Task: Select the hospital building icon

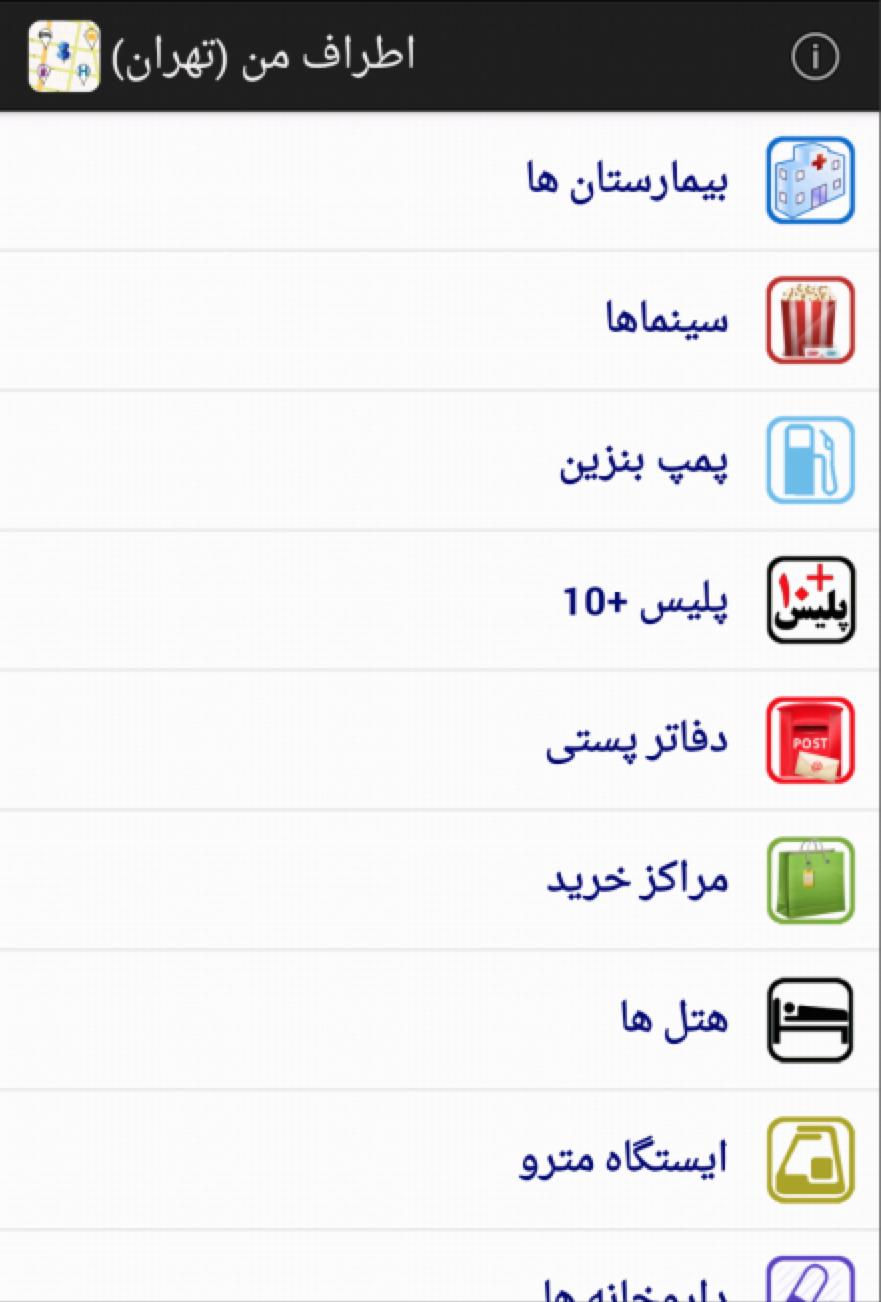Action: [x=810, y=180]
